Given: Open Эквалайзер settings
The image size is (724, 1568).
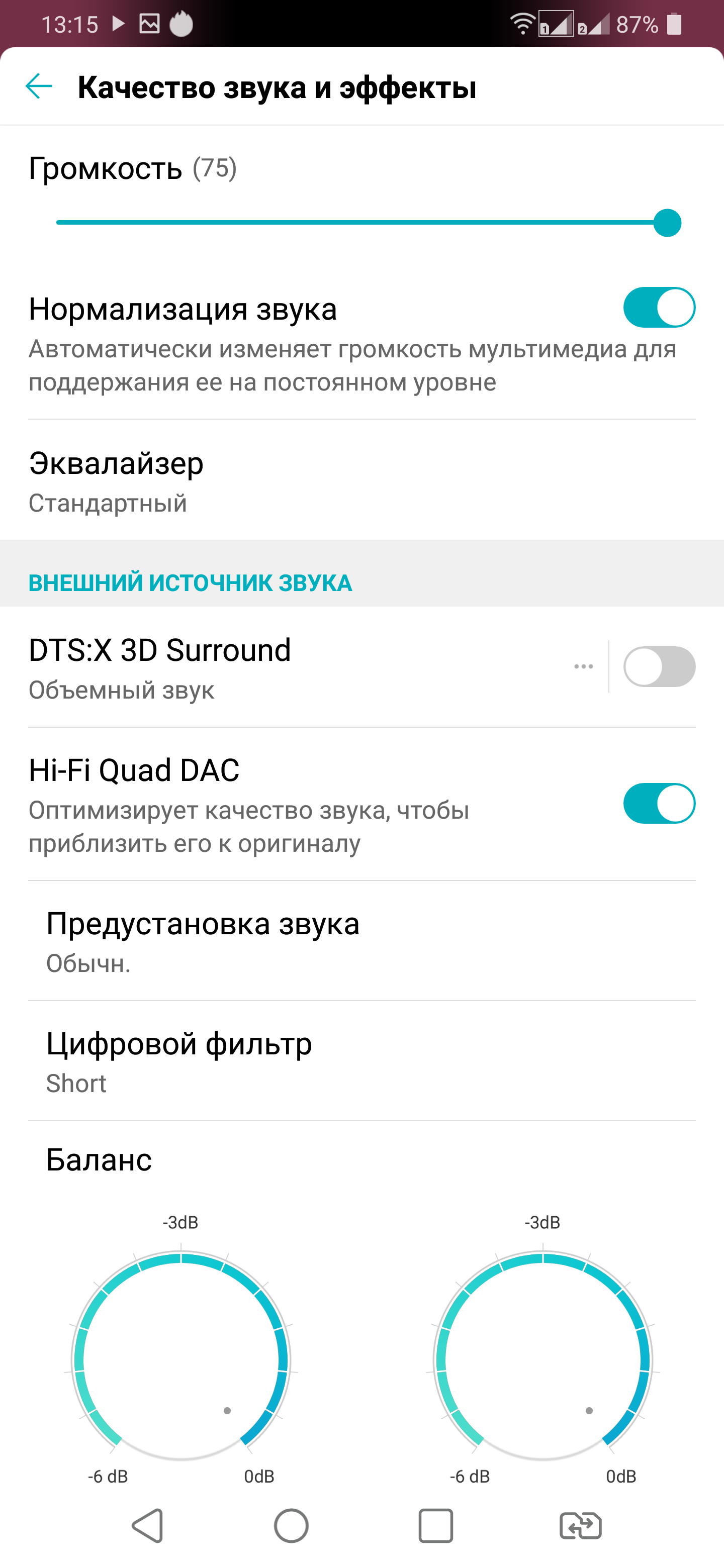Looking at the screenshot, I should (361, 481).
